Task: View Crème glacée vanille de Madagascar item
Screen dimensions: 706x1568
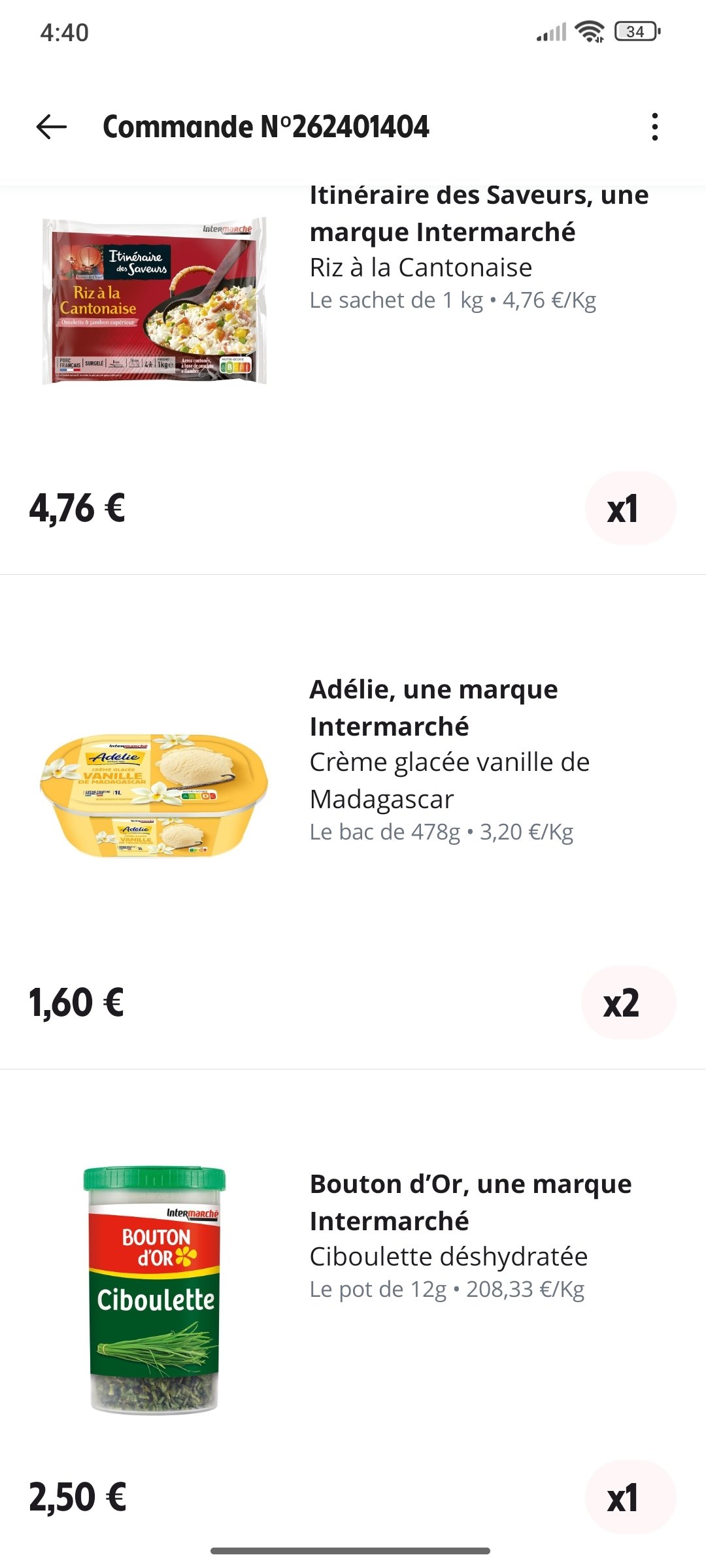Action: point(449,779)
